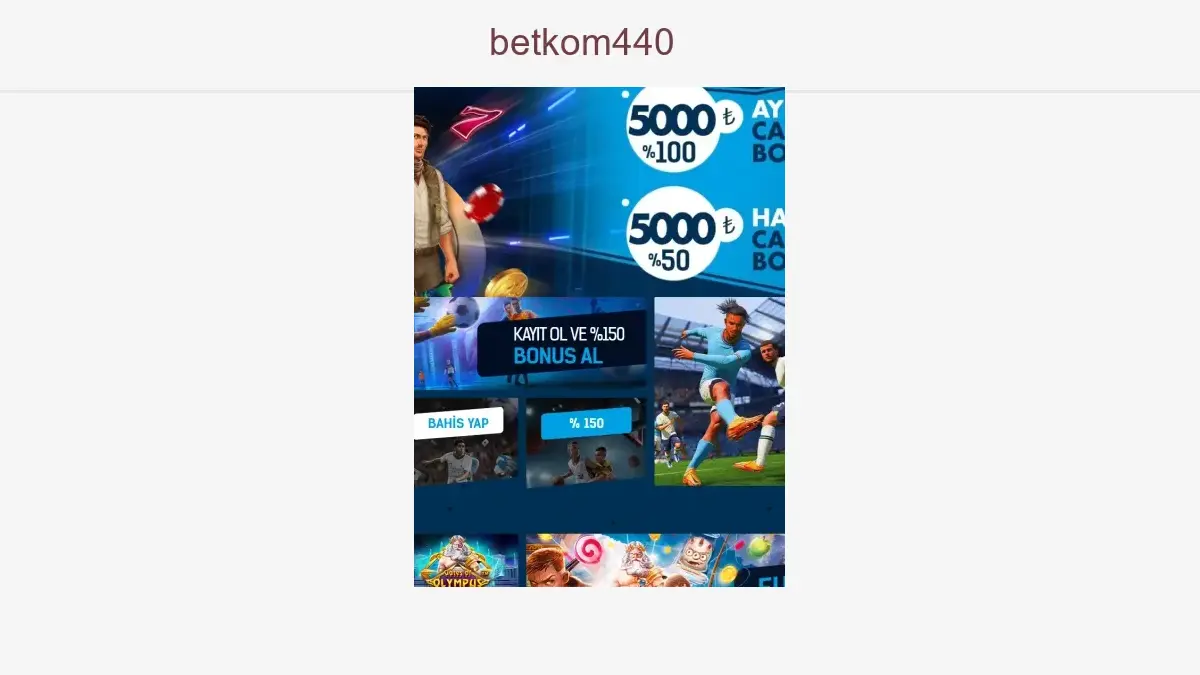Open the betkom440 site title link
Viewport: 1200px width, 675px height.
click(x=581, y=43)
